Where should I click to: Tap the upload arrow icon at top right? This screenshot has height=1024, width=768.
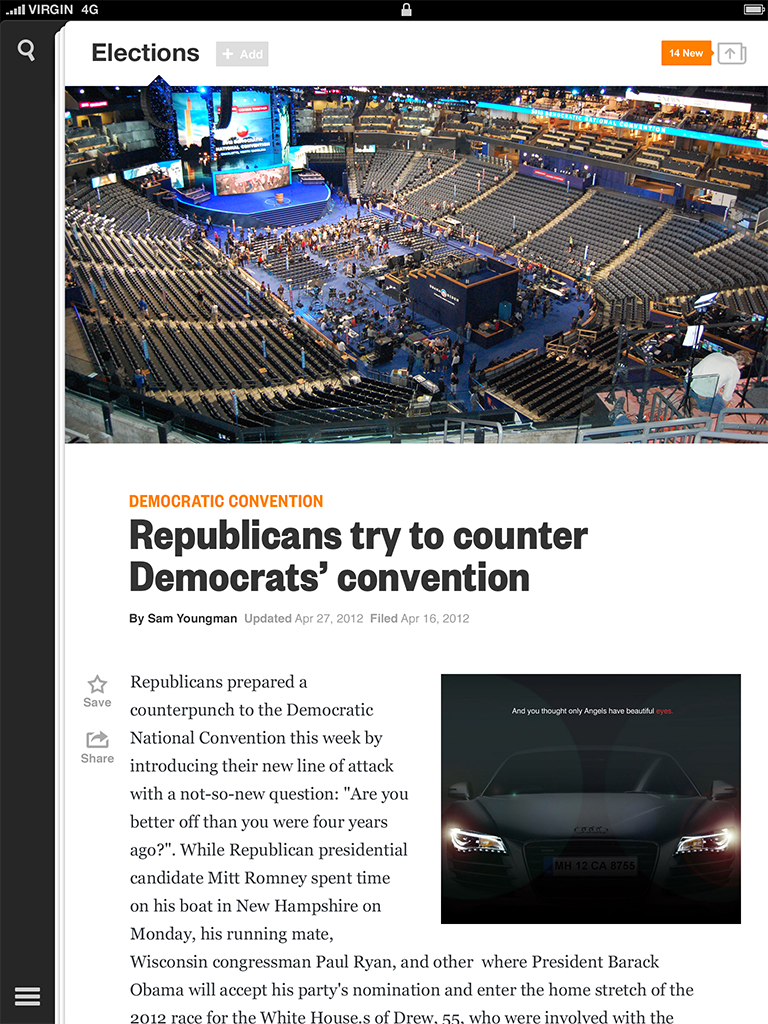(x=732, y=53)
